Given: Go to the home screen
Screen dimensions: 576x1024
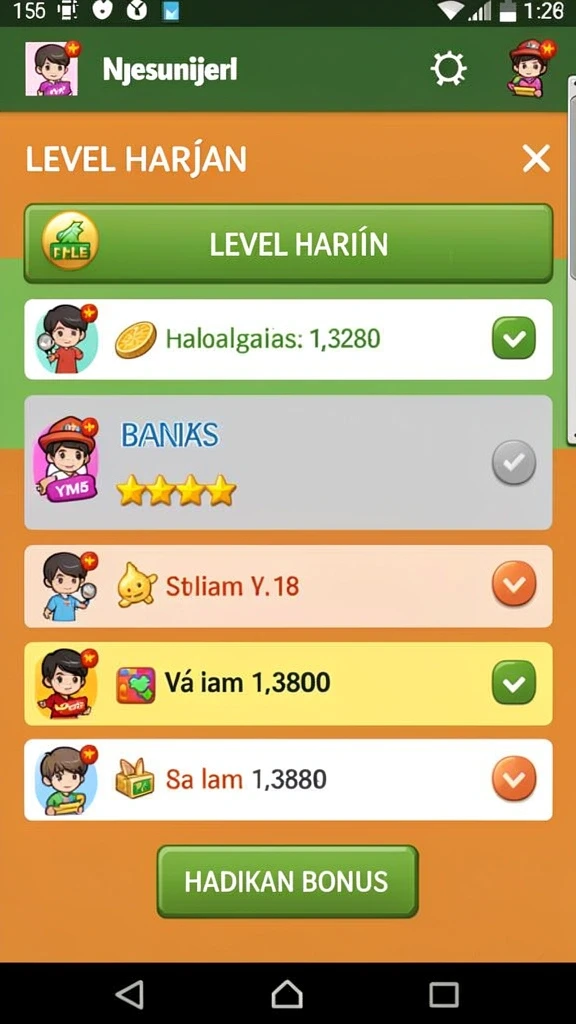Looking at the screenshot, I should (287, 995).
